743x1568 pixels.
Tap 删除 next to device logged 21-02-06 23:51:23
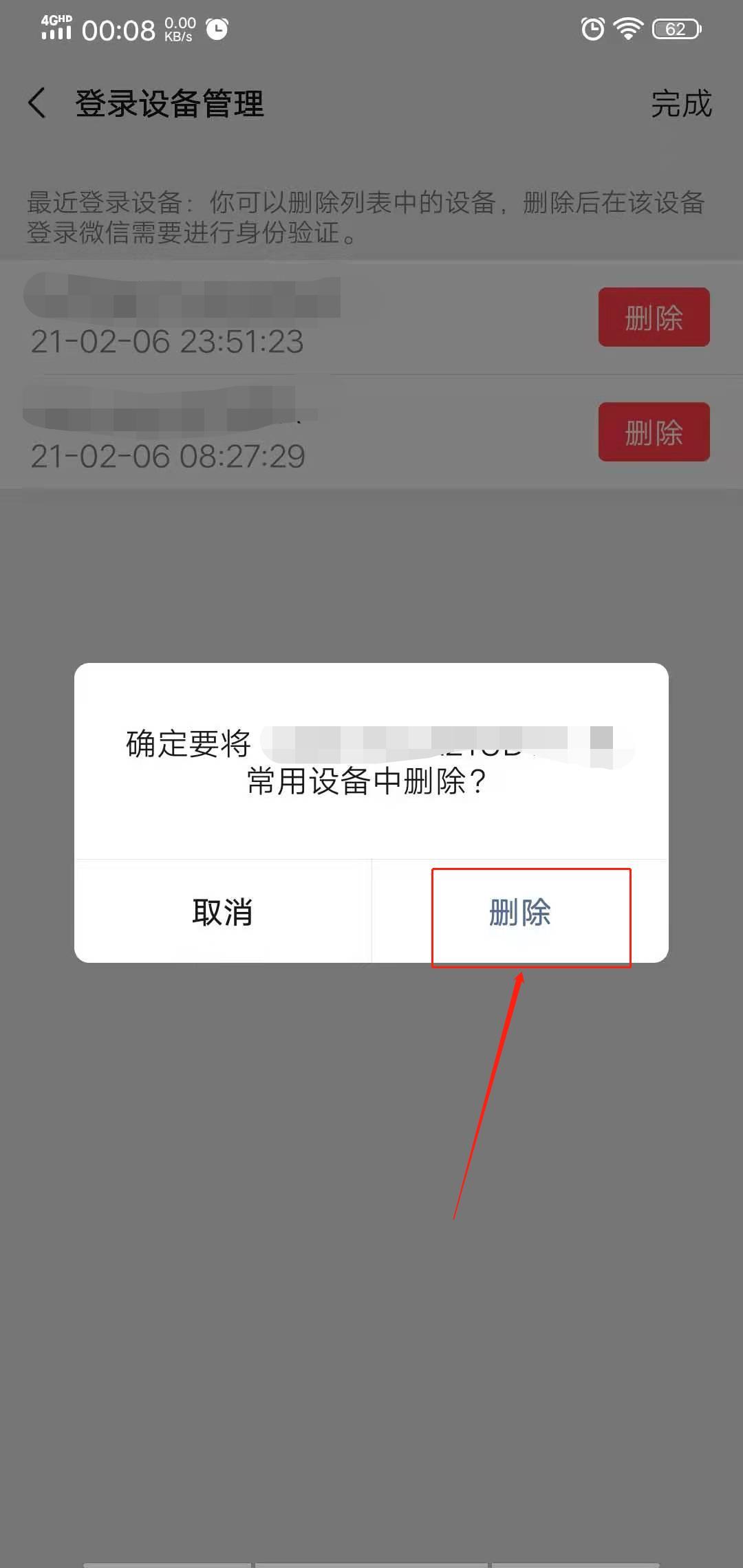653,318
